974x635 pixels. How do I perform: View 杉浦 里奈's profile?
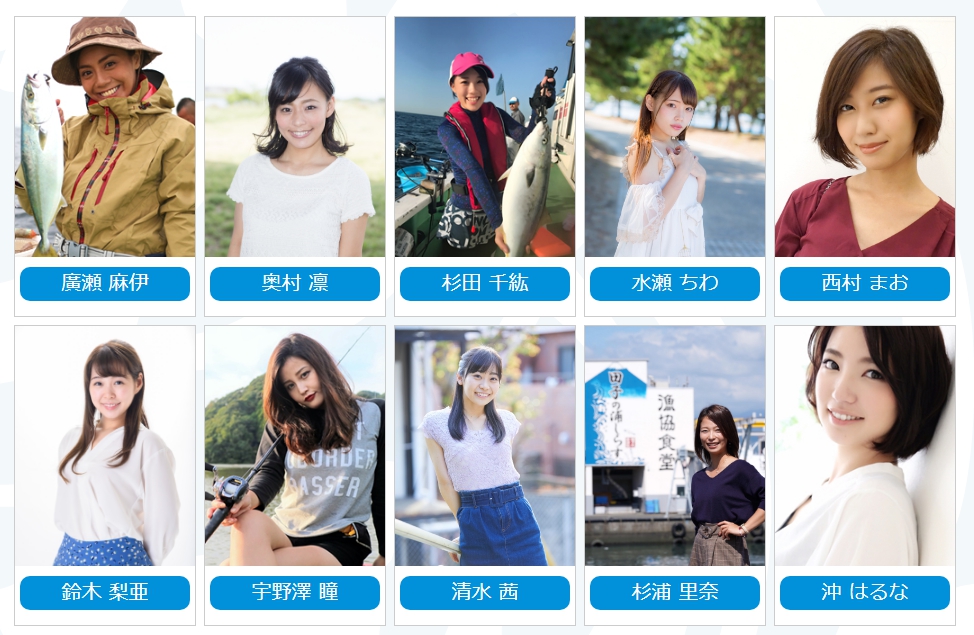[x=675, y=592]
